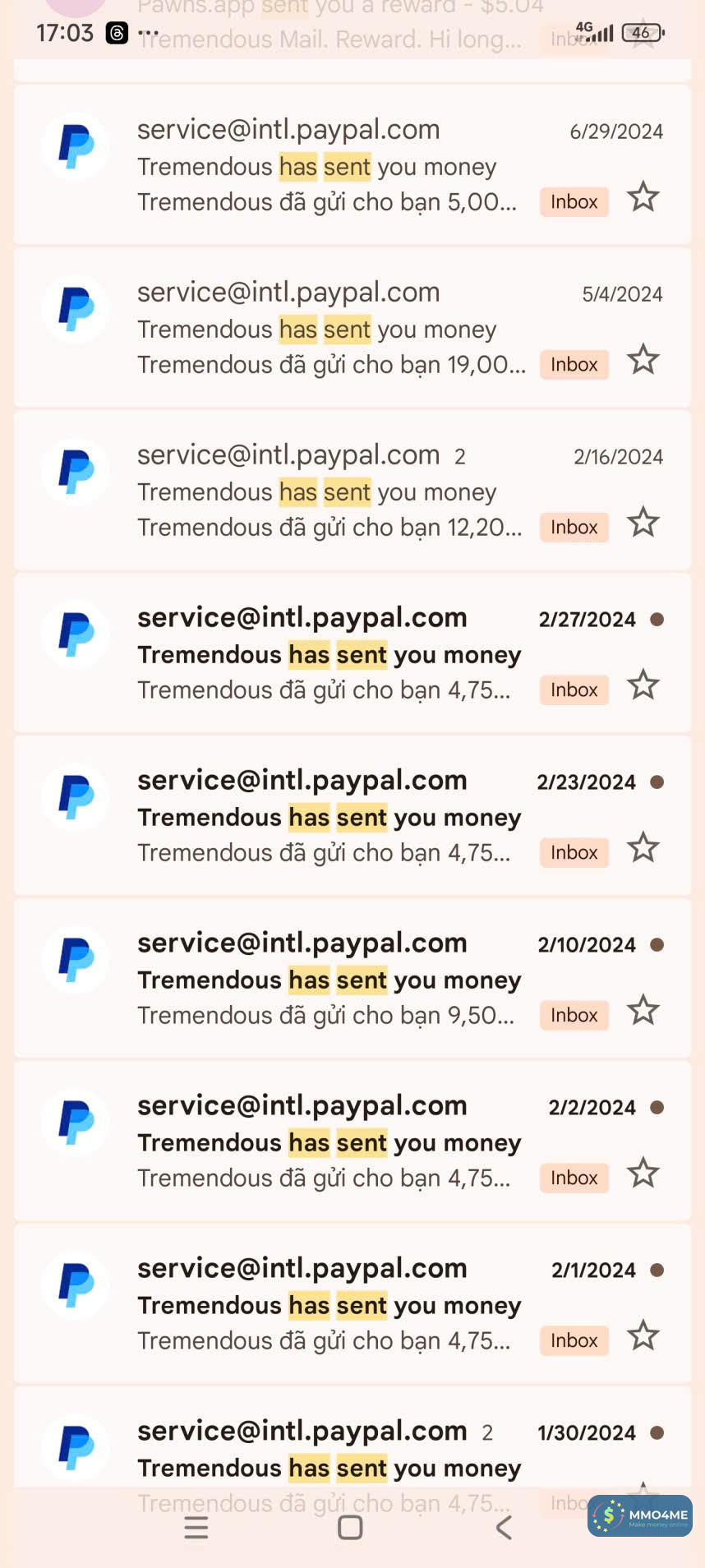Screen dimensions: 705x1568
Task: Star the 2/16/2024 PayPal thread
Action: point(643,523)
